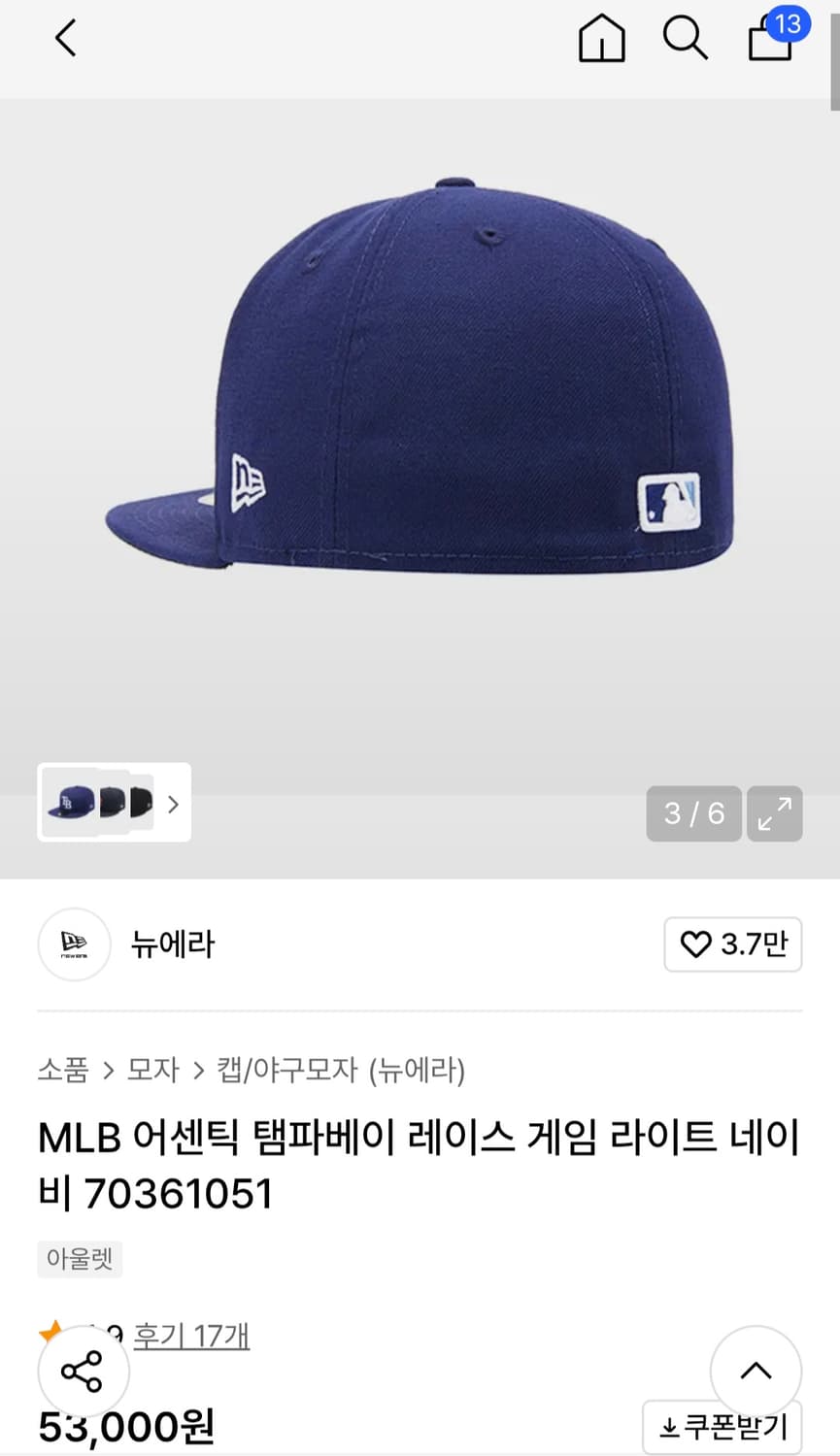The width and height of the screenshot is (840, 1456).
Task: Click the New Era brand logo
Action: tap(75, 944)
